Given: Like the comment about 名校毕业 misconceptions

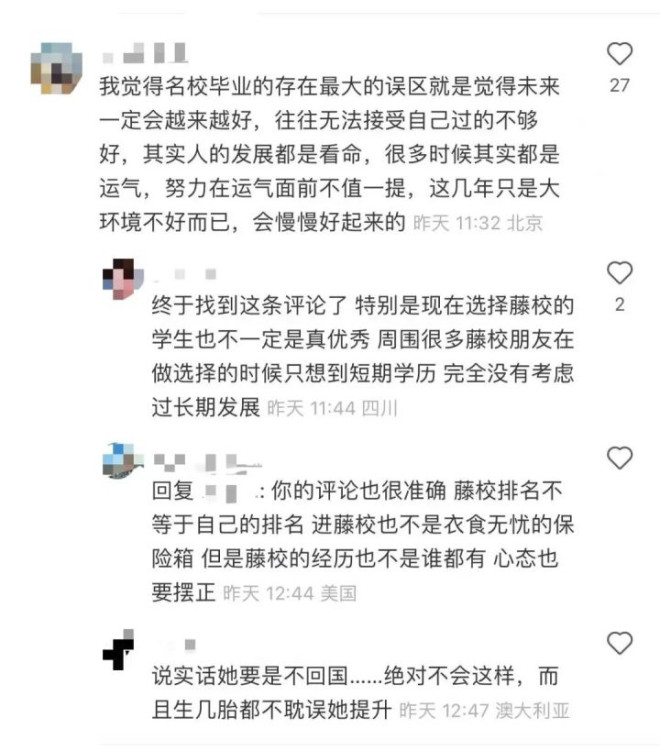Looking at the screenshot, I should [620, 54].
